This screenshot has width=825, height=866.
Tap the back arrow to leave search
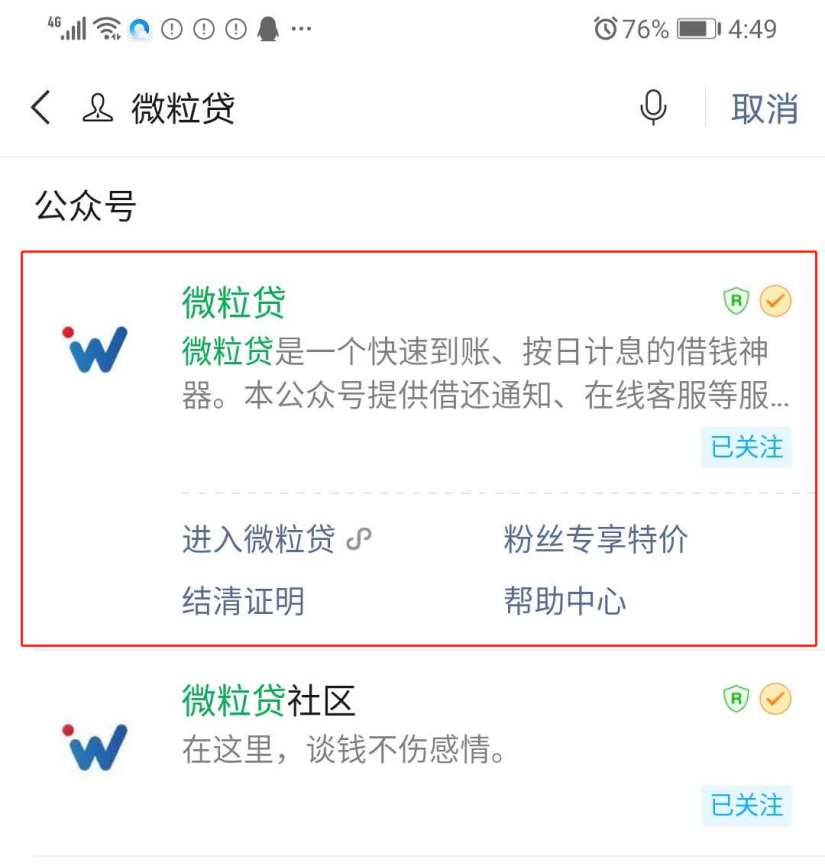39,107
